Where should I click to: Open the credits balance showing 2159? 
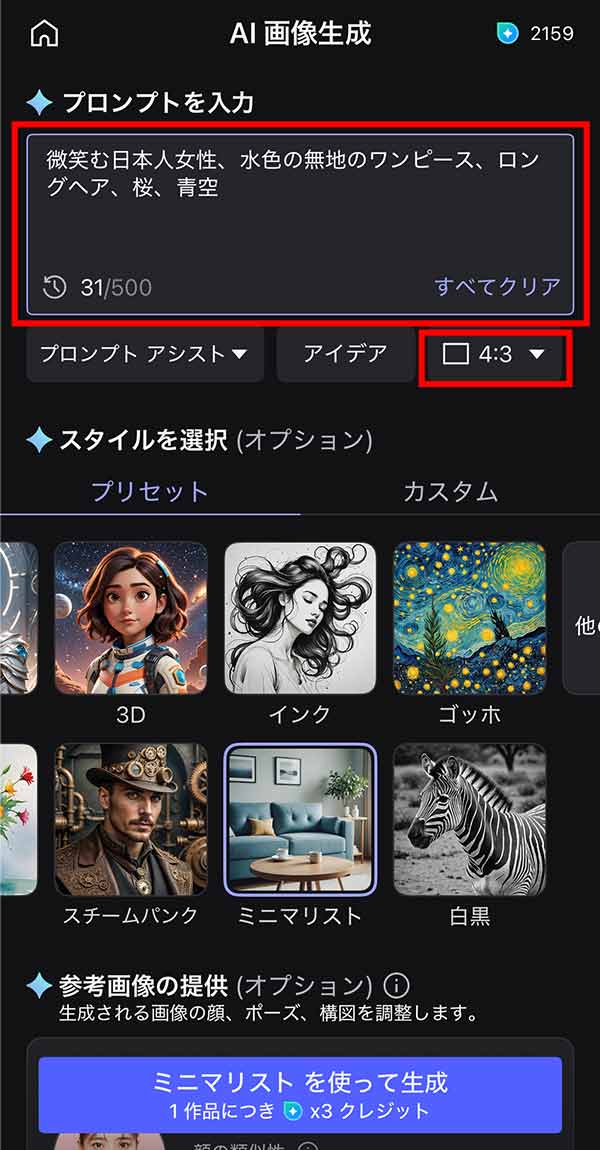[536, 34]
